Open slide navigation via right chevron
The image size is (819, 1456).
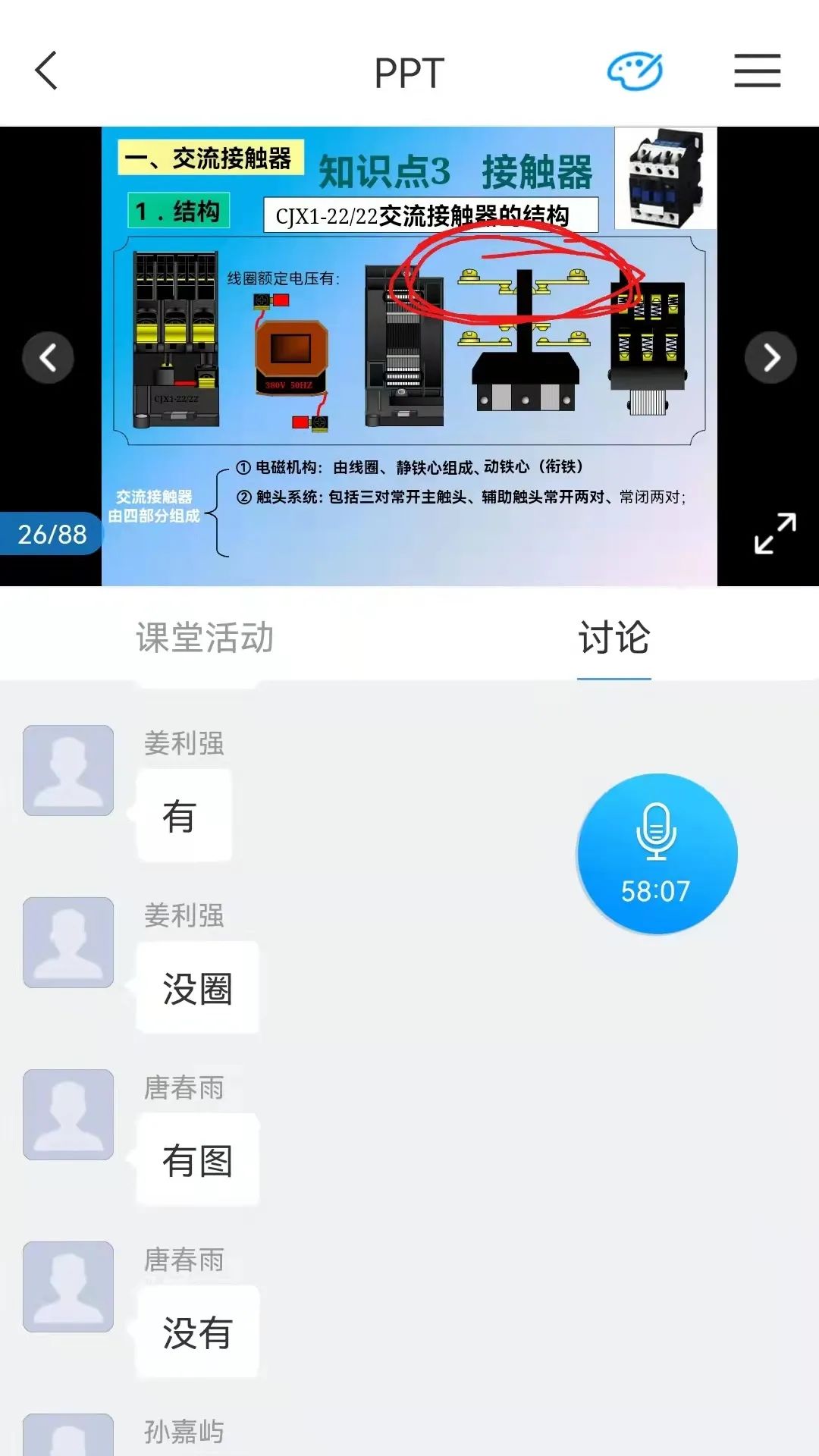pos(771,356)
